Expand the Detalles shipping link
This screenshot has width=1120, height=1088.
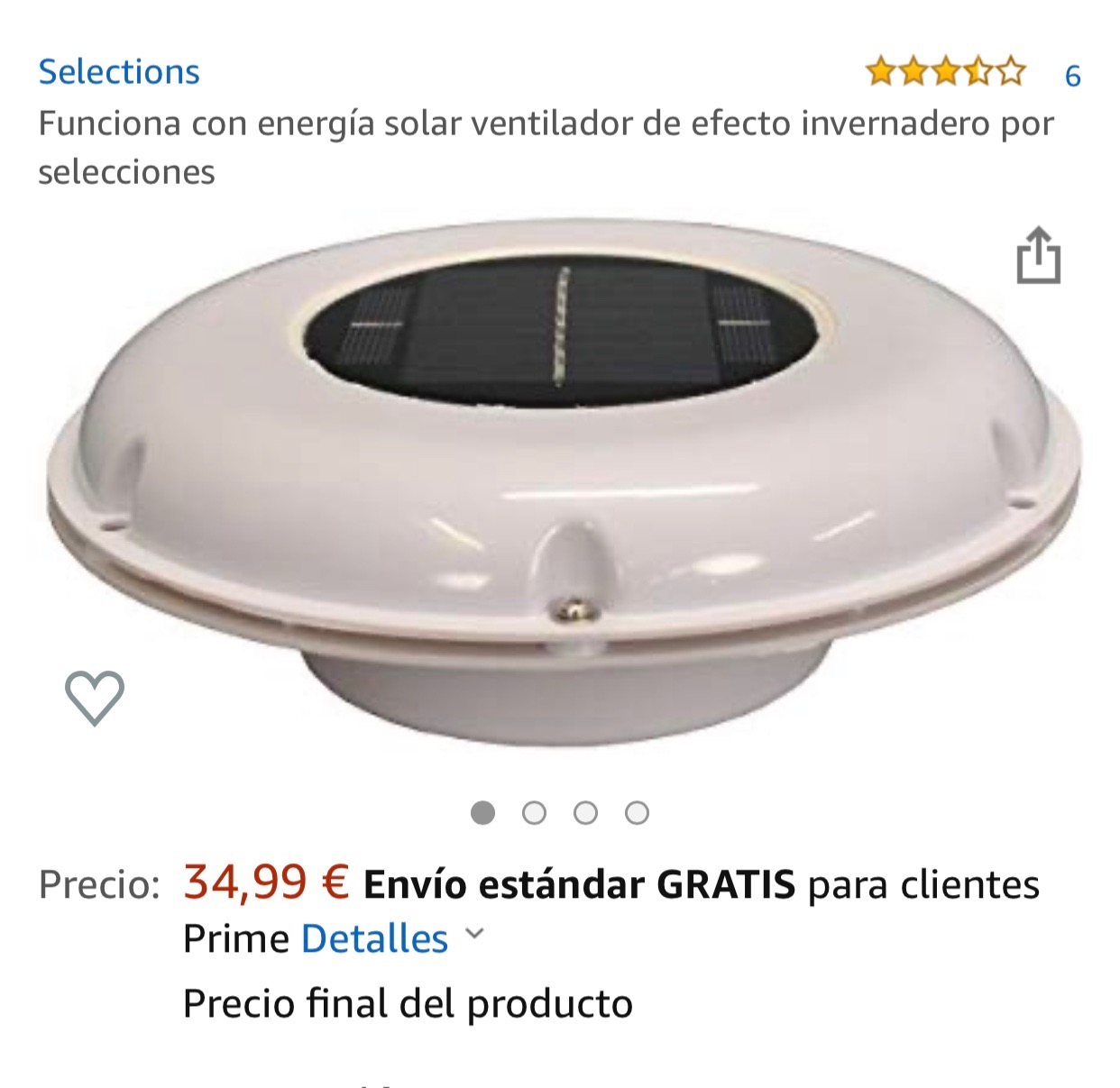(374, 939)
